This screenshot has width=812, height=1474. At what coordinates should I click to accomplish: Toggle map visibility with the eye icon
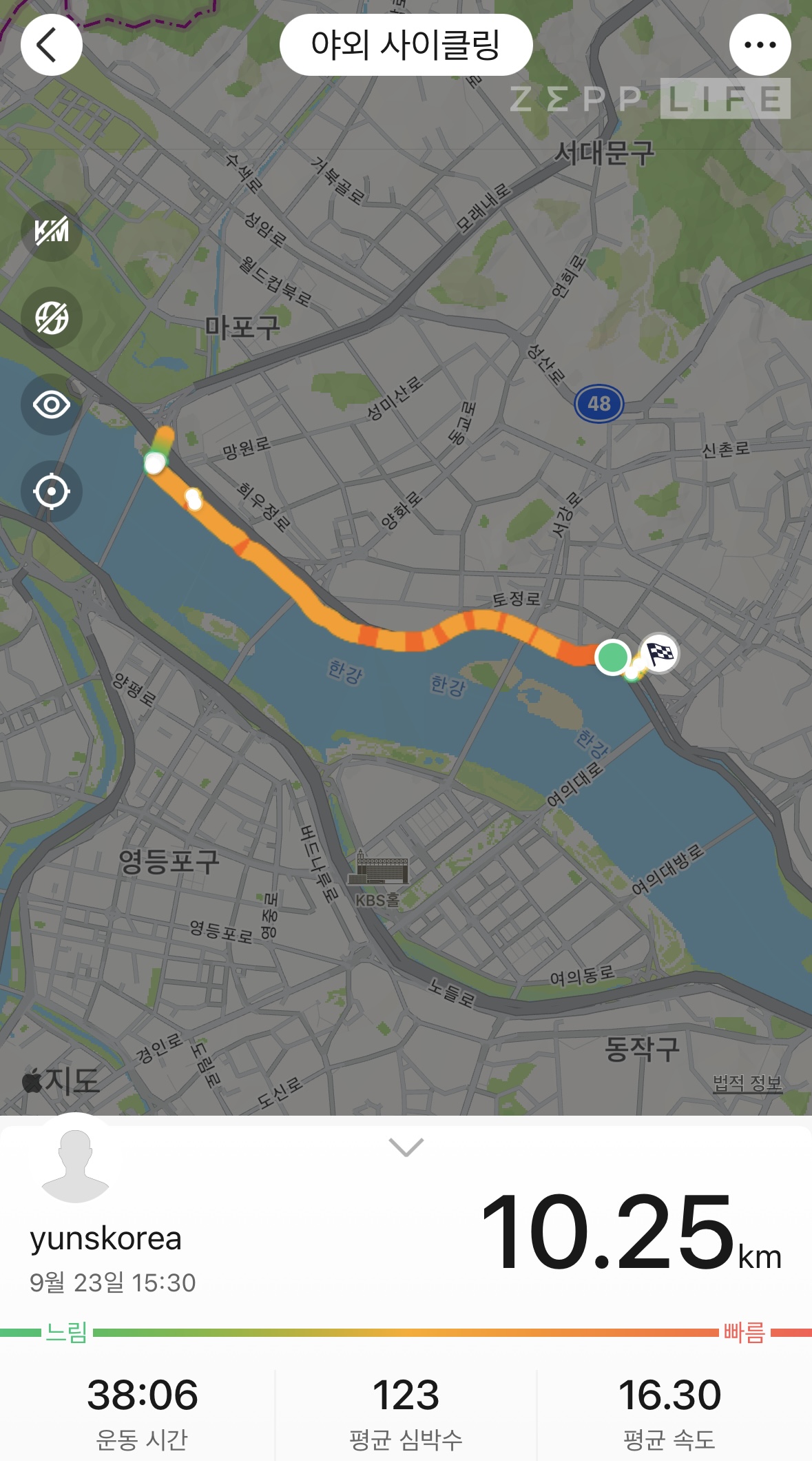click(52, 405)
